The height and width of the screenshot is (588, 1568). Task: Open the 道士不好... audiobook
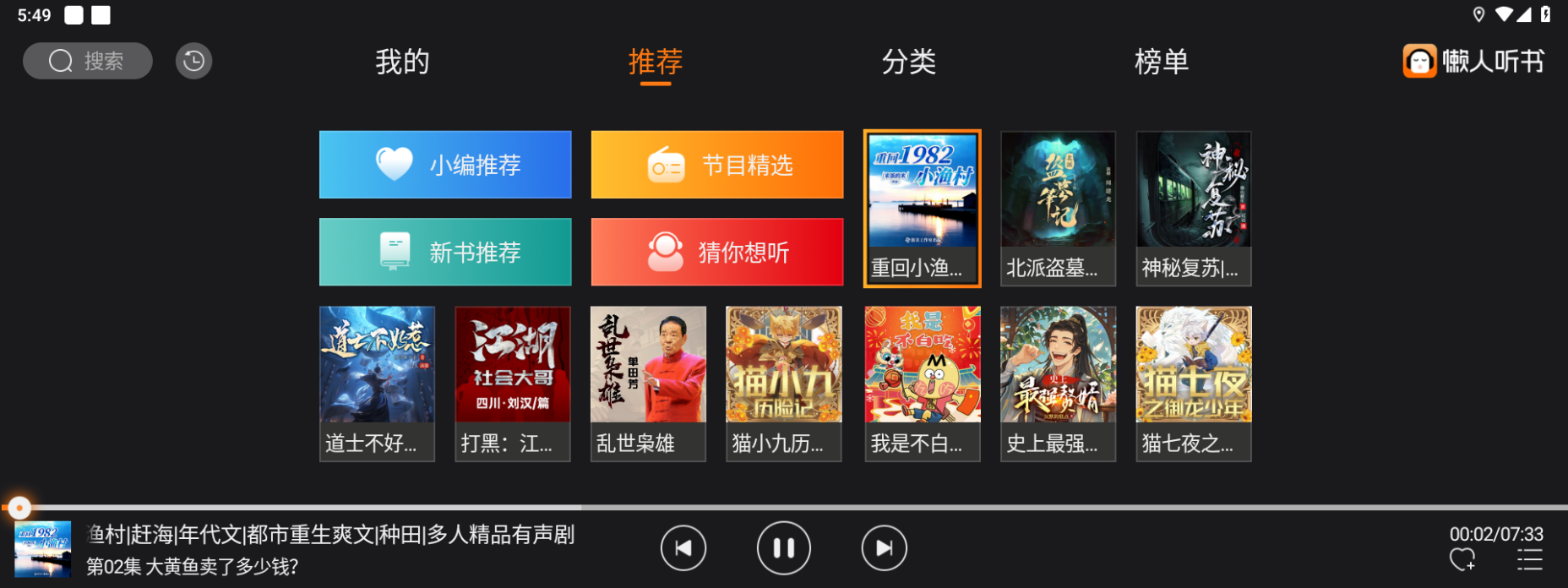377,383
